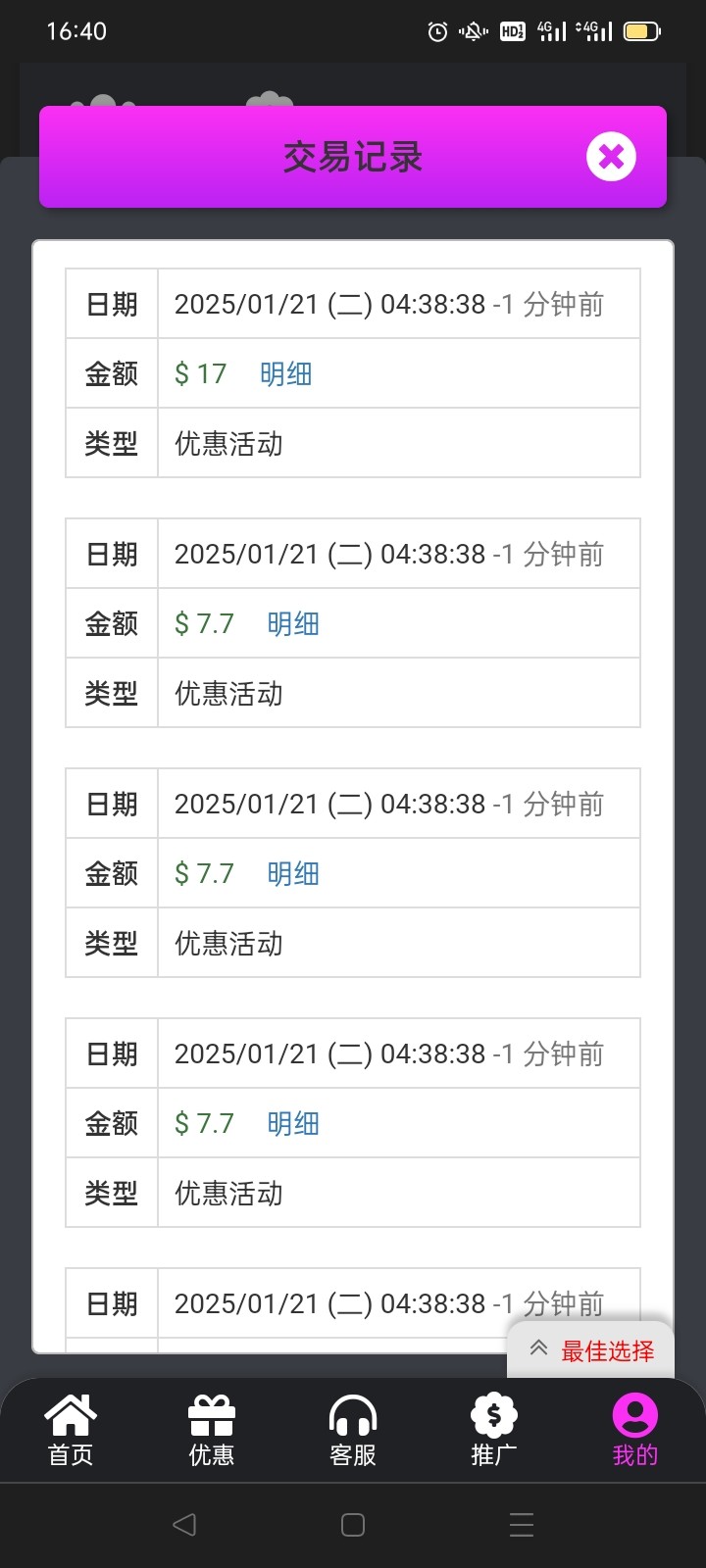Viewport: 706px width, 1568px height.
Task: Open the 客服 tab
Action: click(x=353, y=1430)
